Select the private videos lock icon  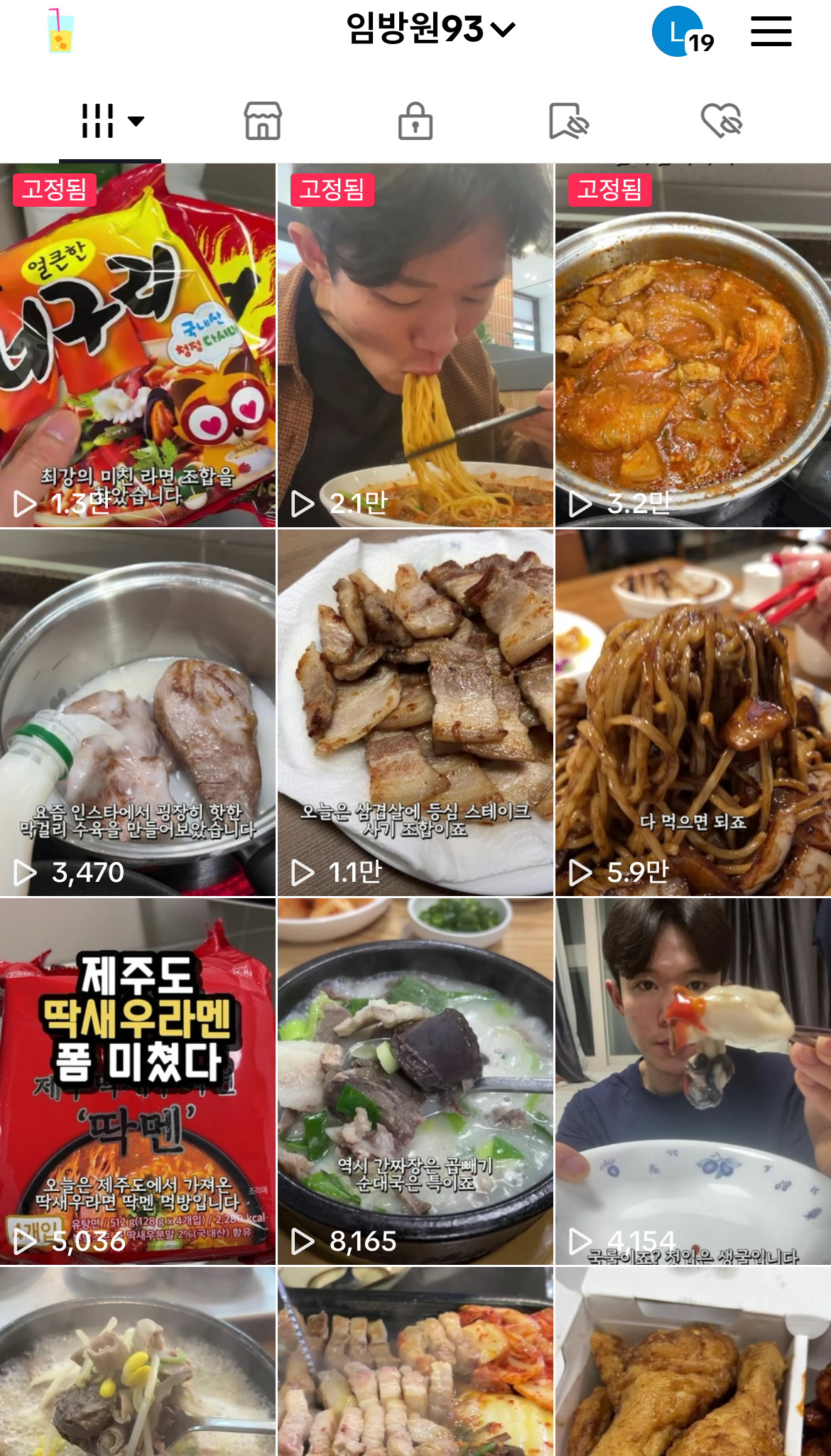415,119
